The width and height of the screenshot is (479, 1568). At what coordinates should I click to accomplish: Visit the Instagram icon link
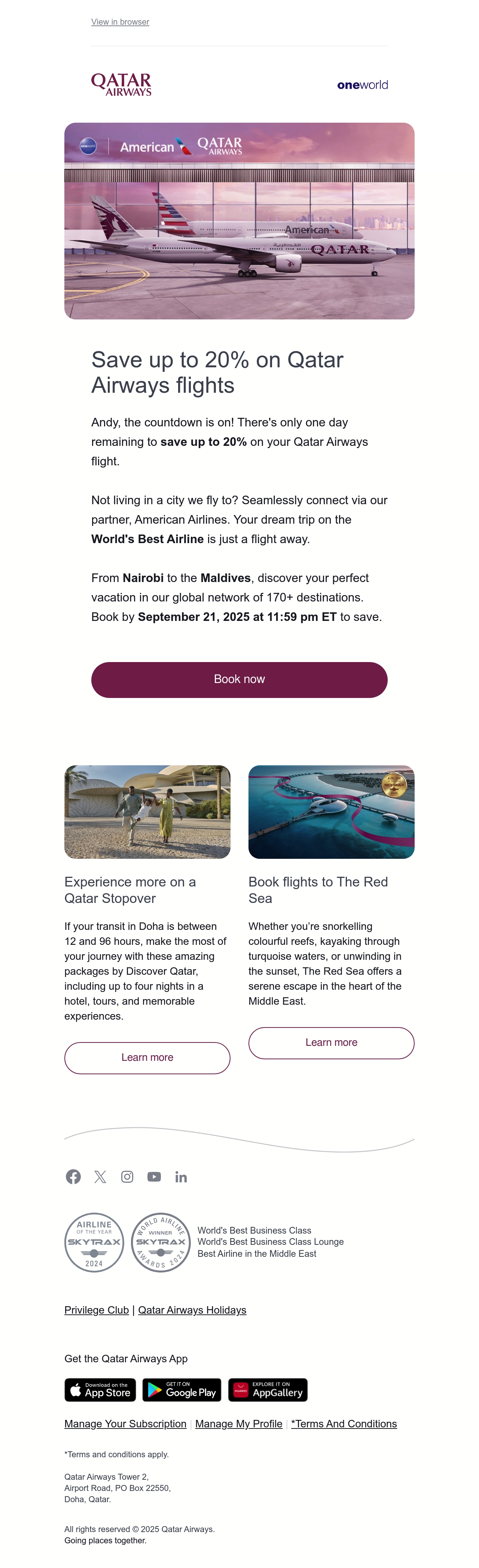(127, 1177)
